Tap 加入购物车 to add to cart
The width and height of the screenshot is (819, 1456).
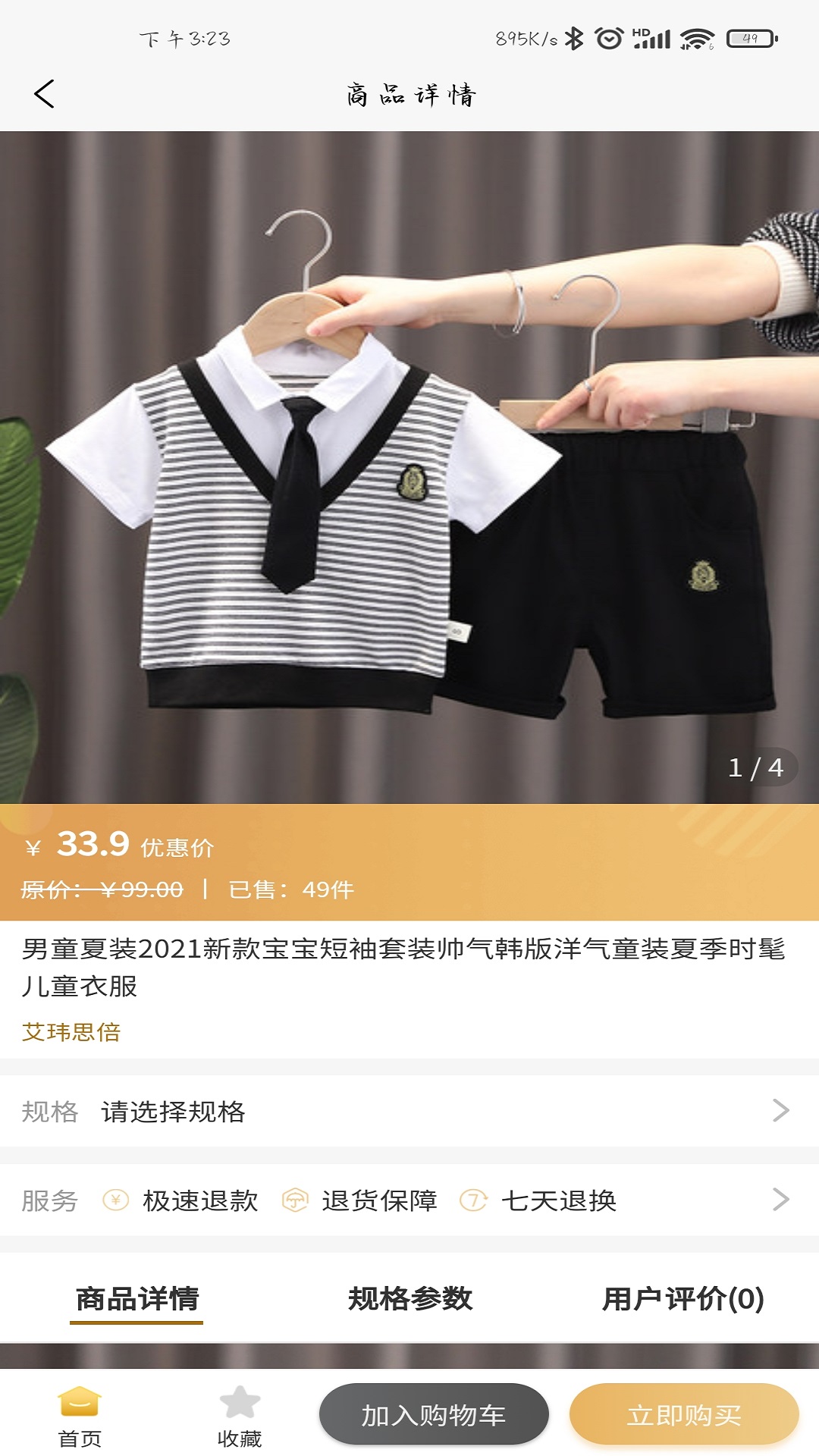point(434,1415)
